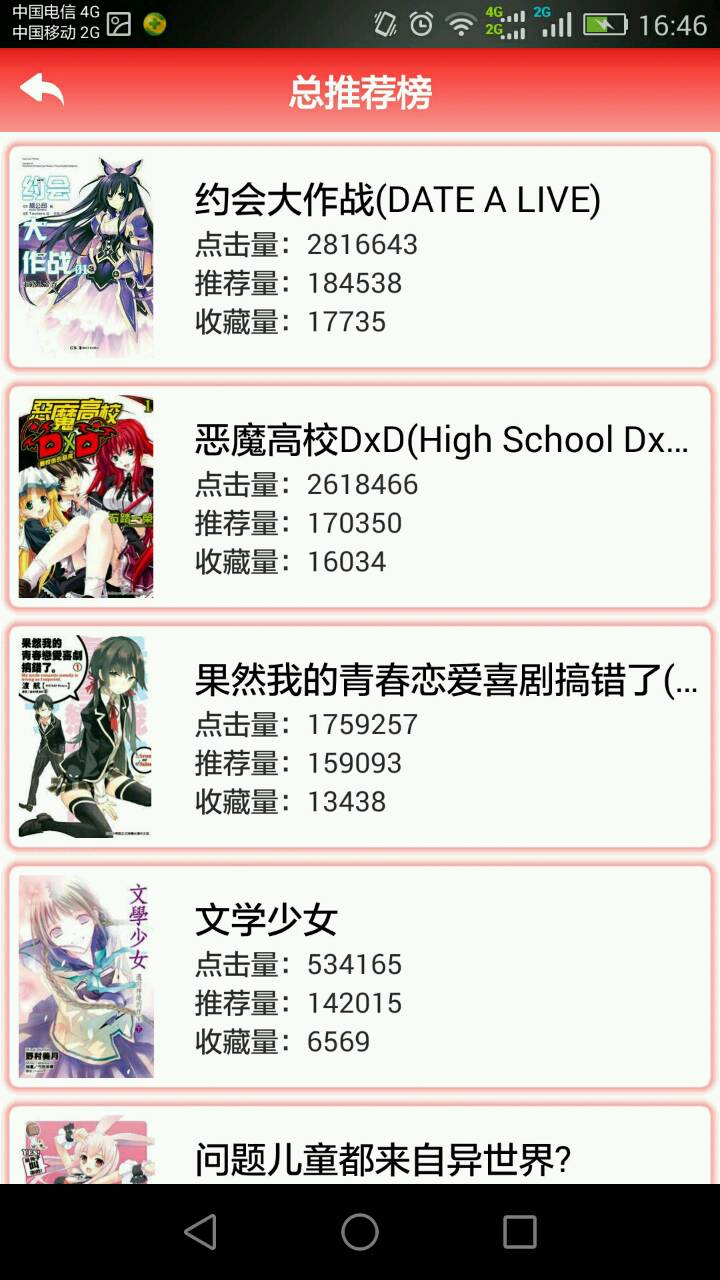Open the recent apps view
This screenshot has height=1280, width=720.
coord(519,1232)
